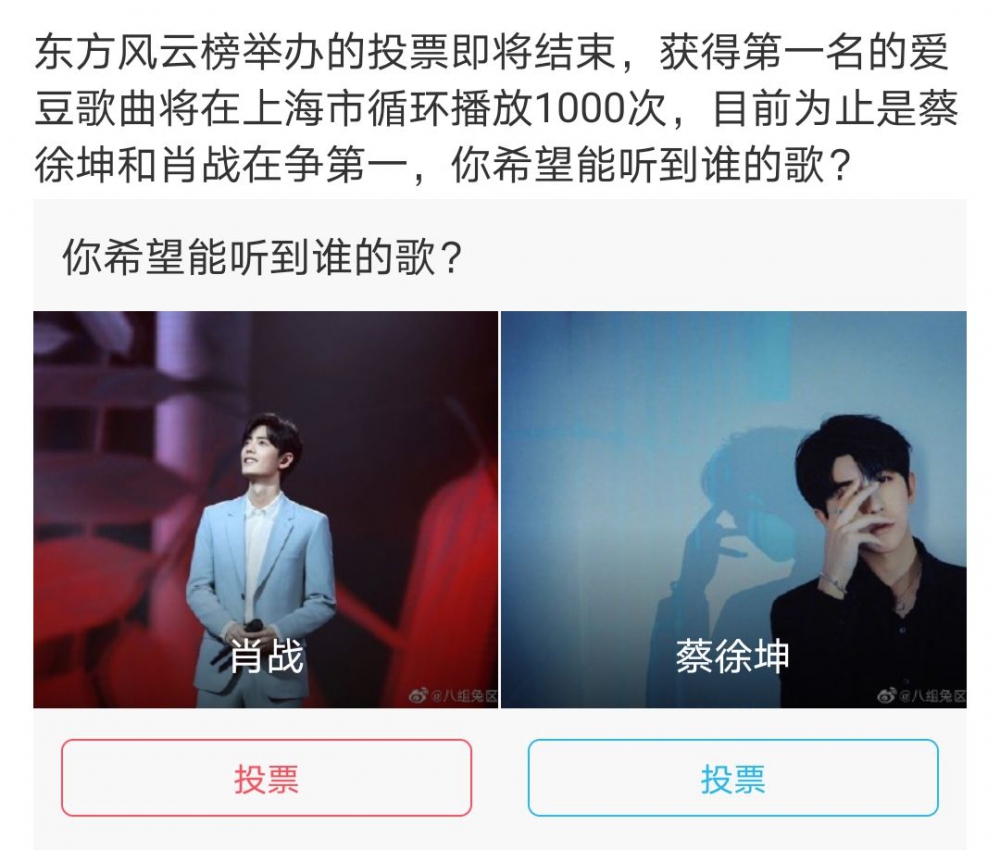Open the 蔡徐坤 poll option image
The image size is (1000, 850).
[733, 509]
